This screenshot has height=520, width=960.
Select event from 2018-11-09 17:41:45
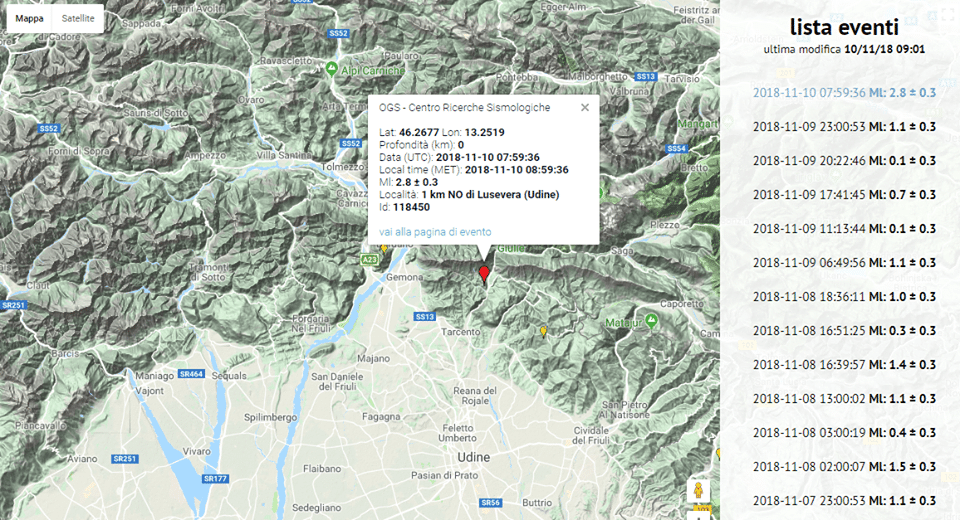pyautogui.click(x=844, y=195)
